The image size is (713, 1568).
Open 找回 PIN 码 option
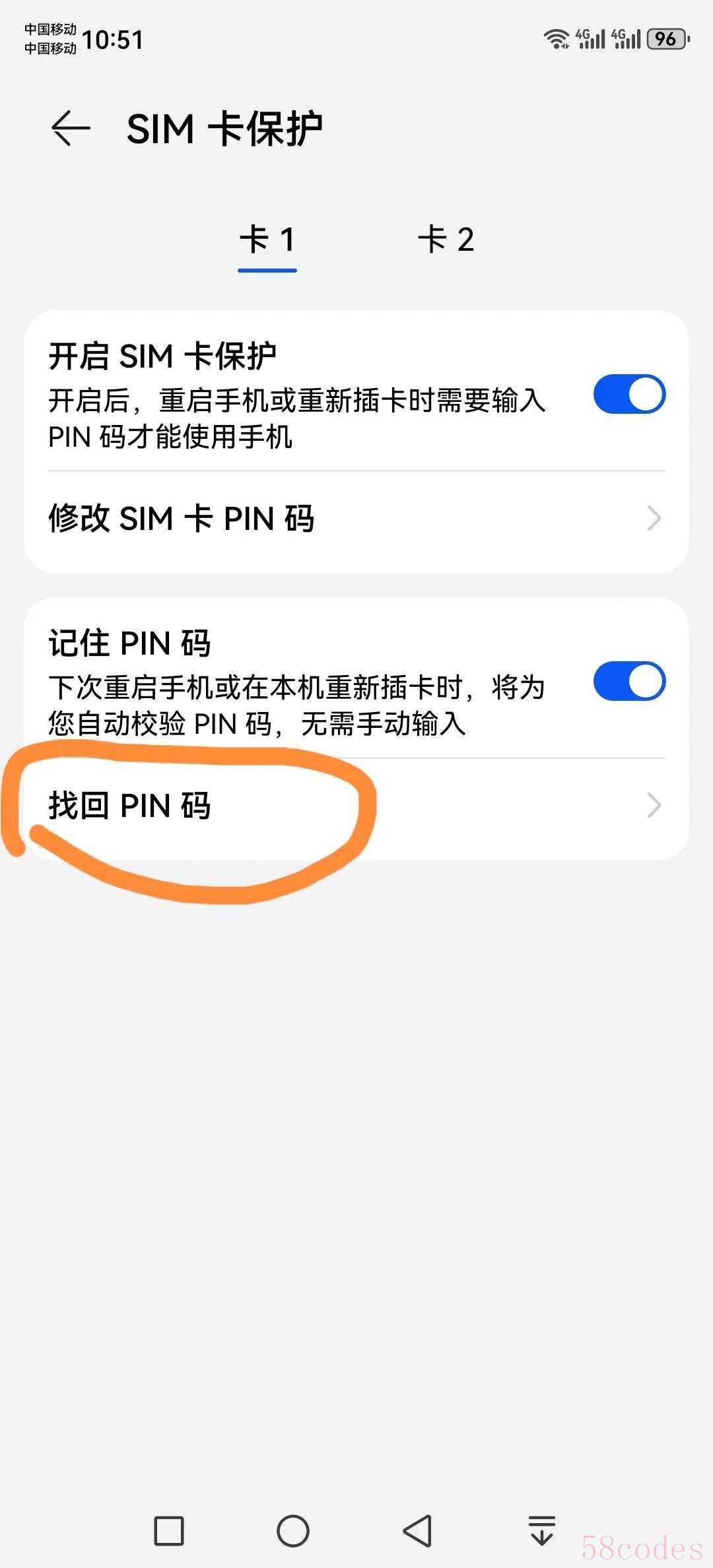click(356, 806)
